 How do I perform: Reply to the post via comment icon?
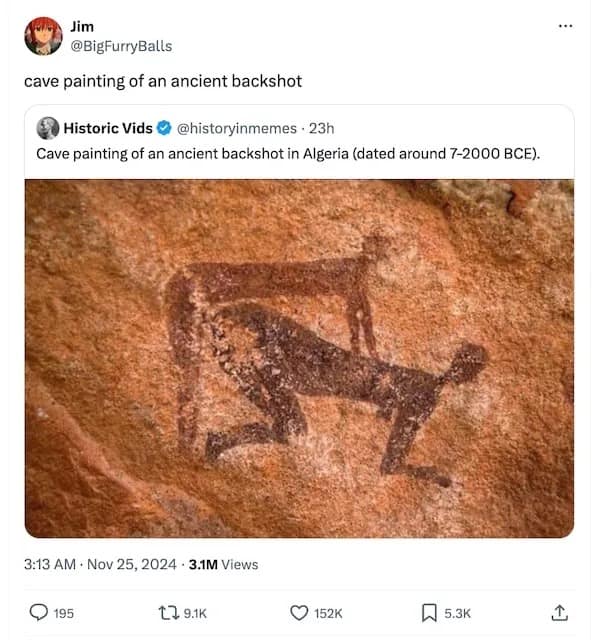(x=41, y=612)
